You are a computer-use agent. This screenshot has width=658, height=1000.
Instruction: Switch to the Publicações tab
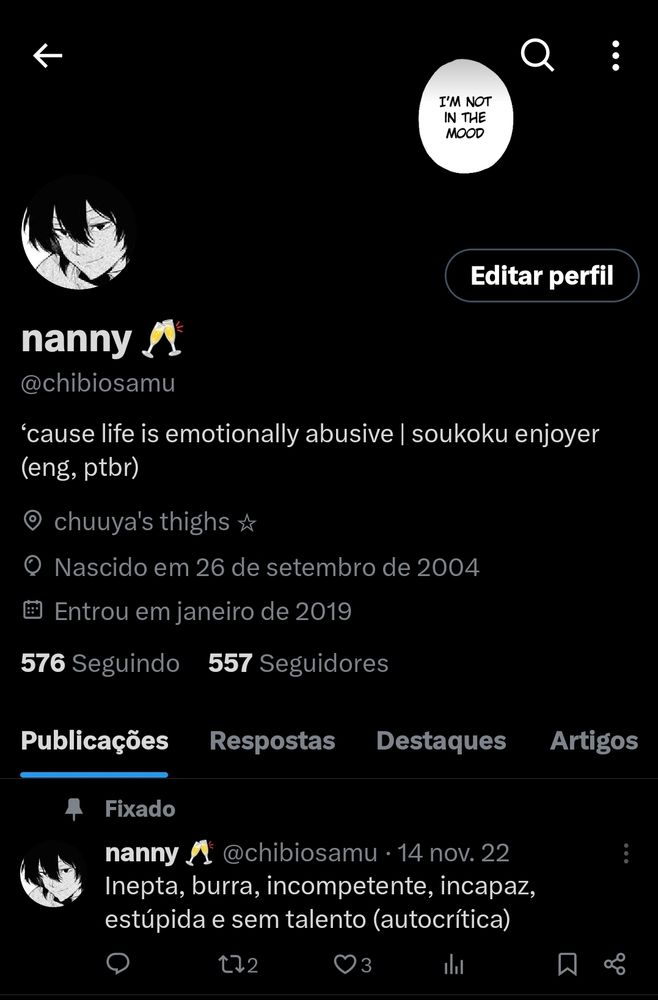click(94, 741)
